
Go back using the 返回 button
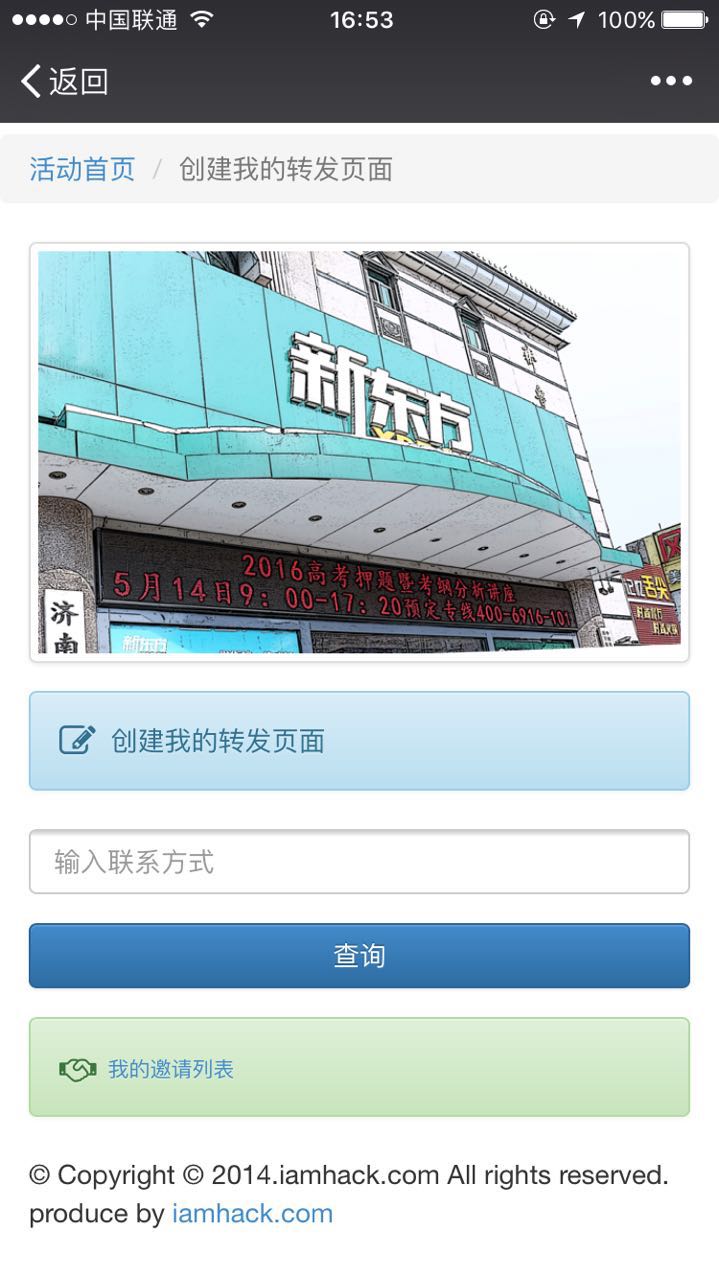pos(64,81)
